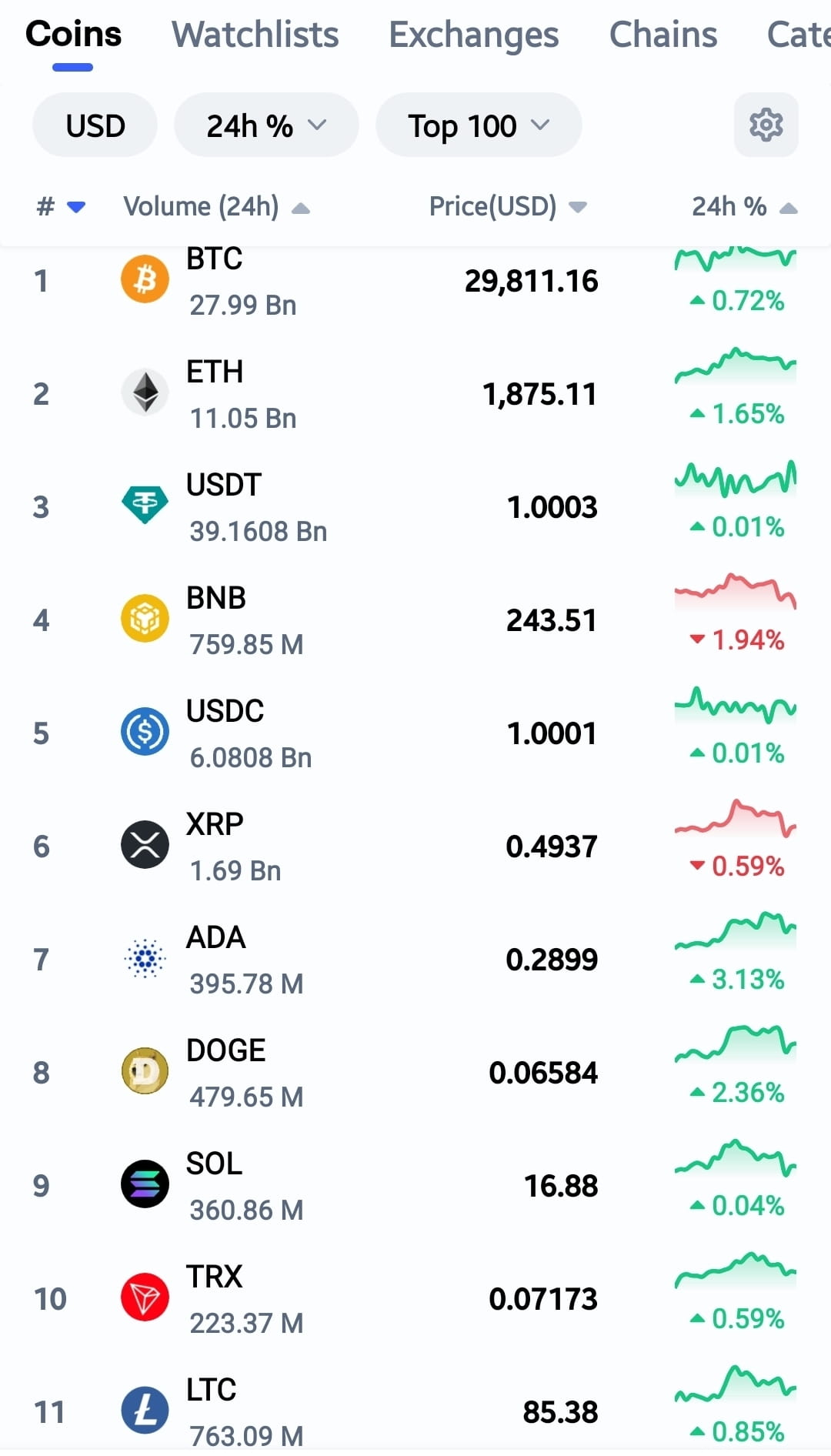Open the Chains section
The width and height of the screenshot is (831, 1456).
pyautogui.click(x=662, y=35)
